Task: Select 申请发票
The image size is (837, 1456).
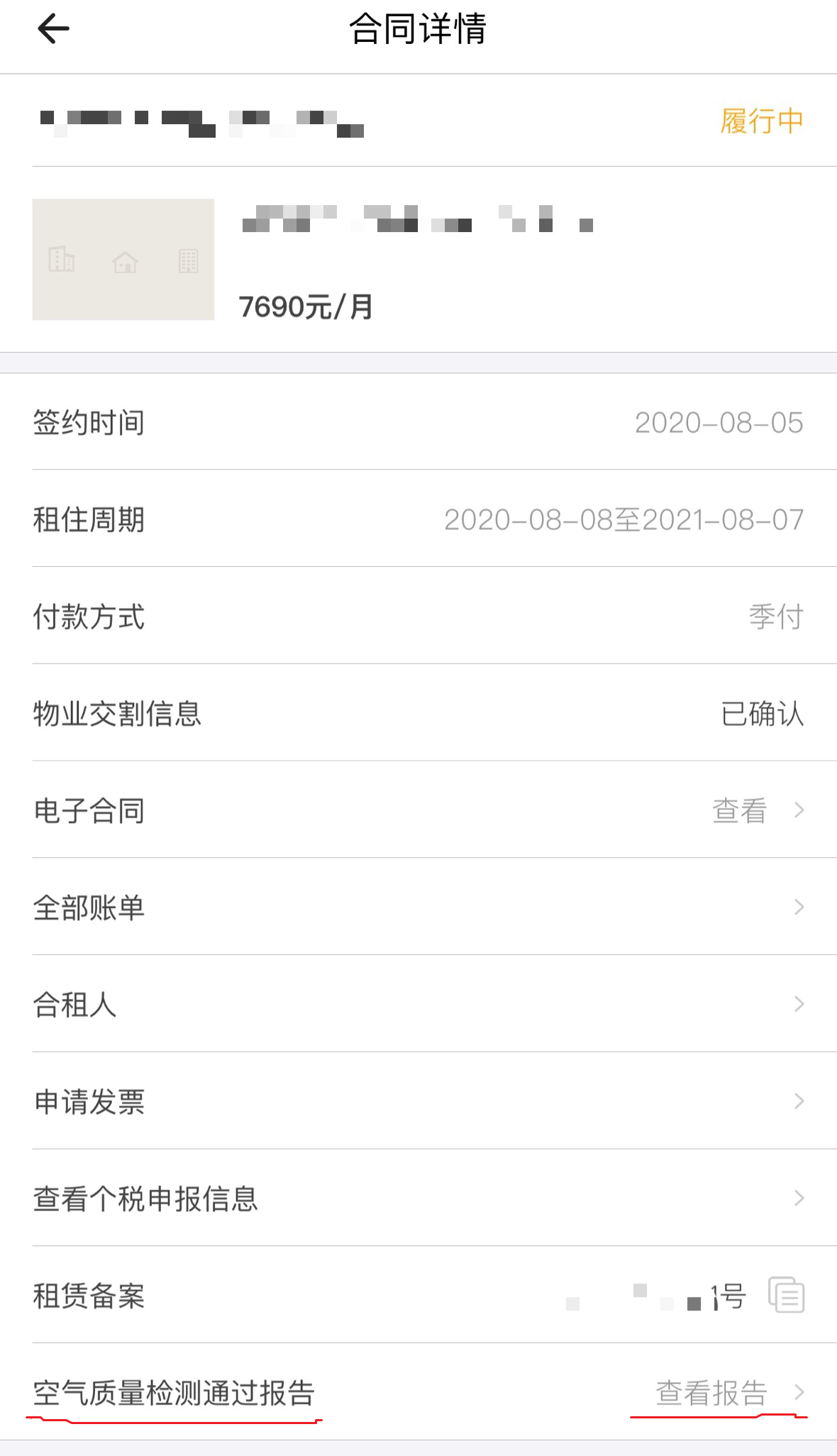Action: point(418,1102)
